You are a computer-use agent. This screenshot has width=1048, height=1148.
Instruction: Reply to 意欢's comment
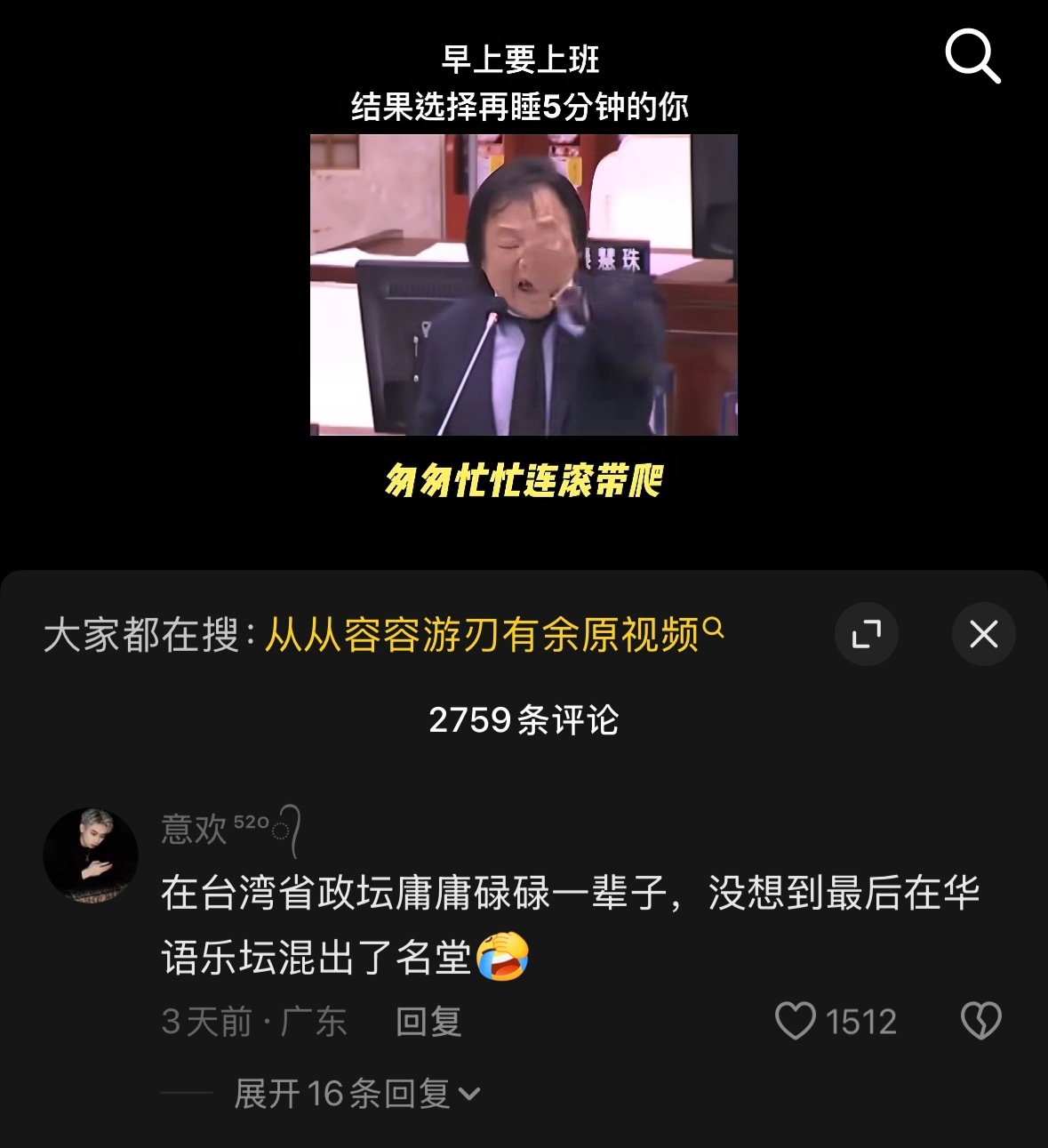[x=428, y=1022]
